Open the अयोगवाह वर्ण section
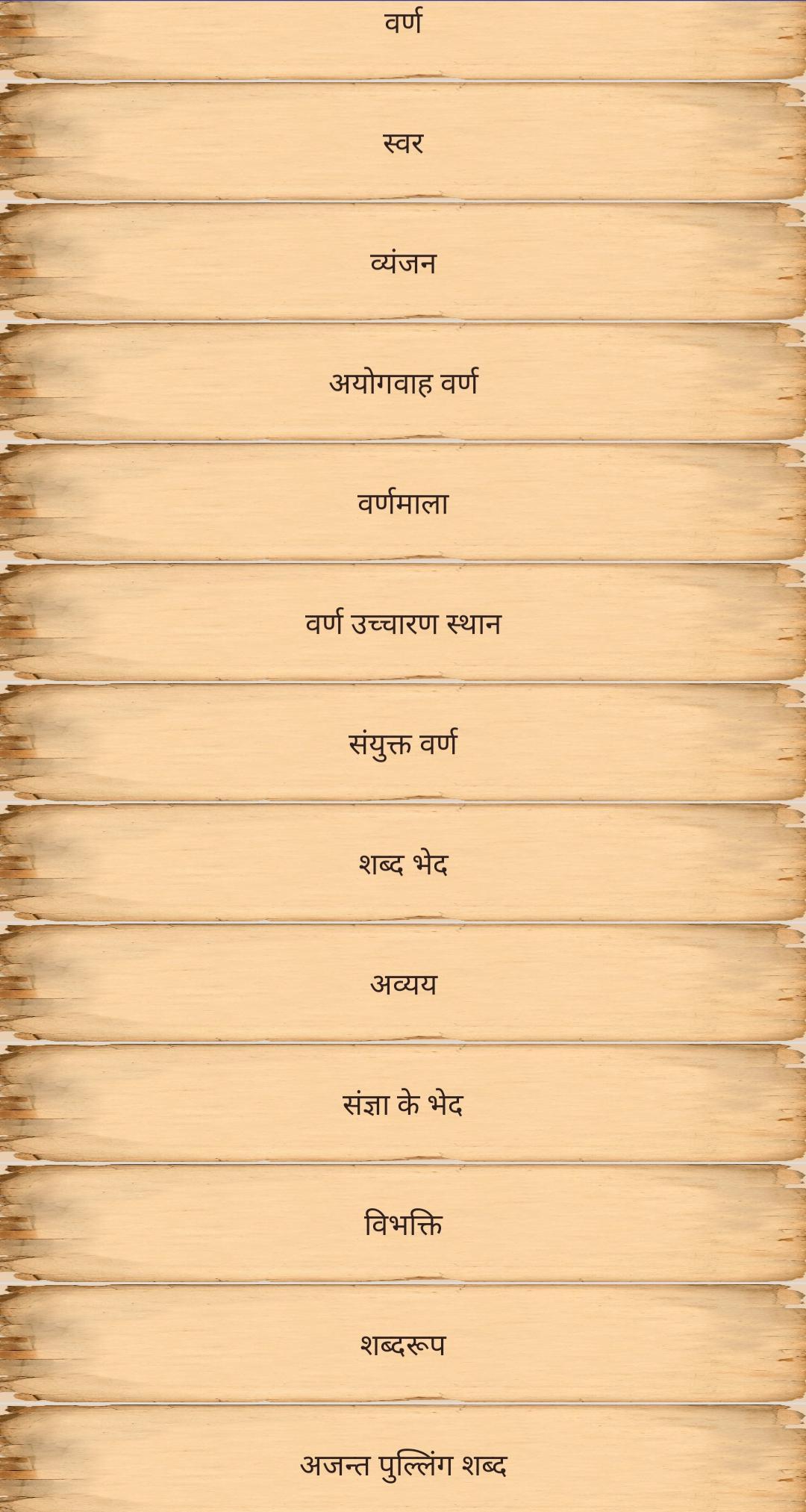 tap(403, 383)
